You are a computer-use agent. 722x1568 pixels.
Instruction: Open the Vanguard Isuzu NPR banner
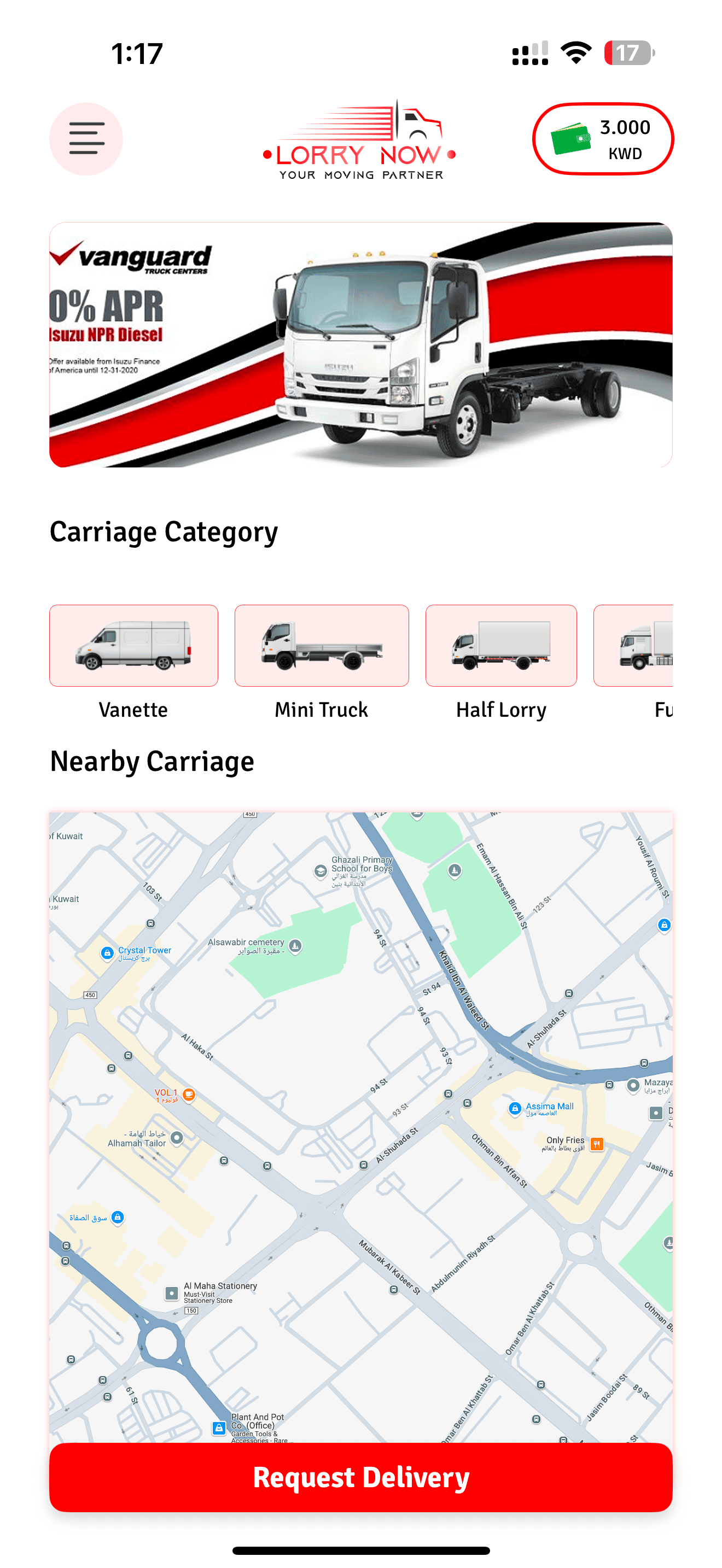[x=360, y=344]
